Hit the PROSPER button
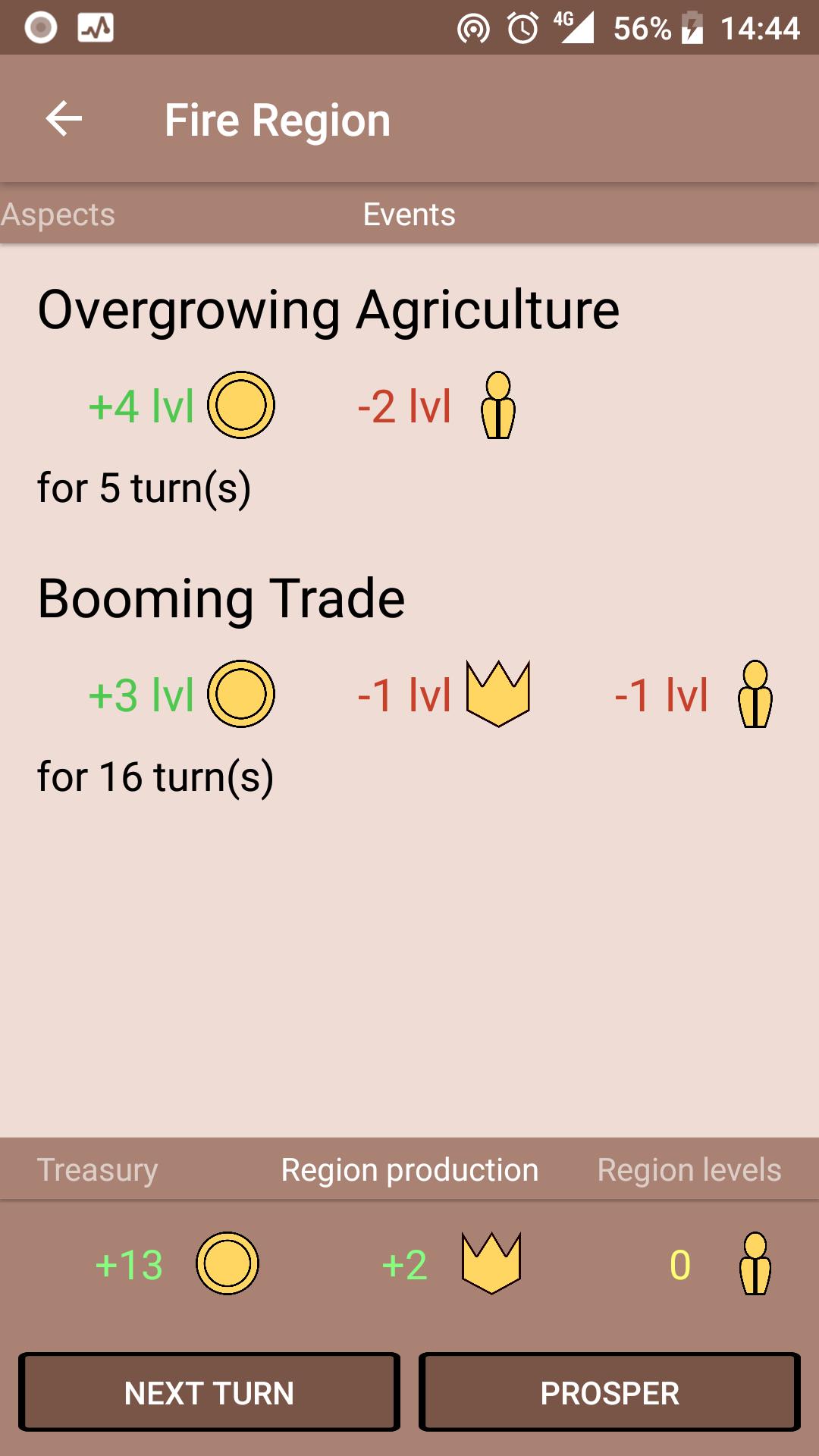 click(x=610, y=1392)
